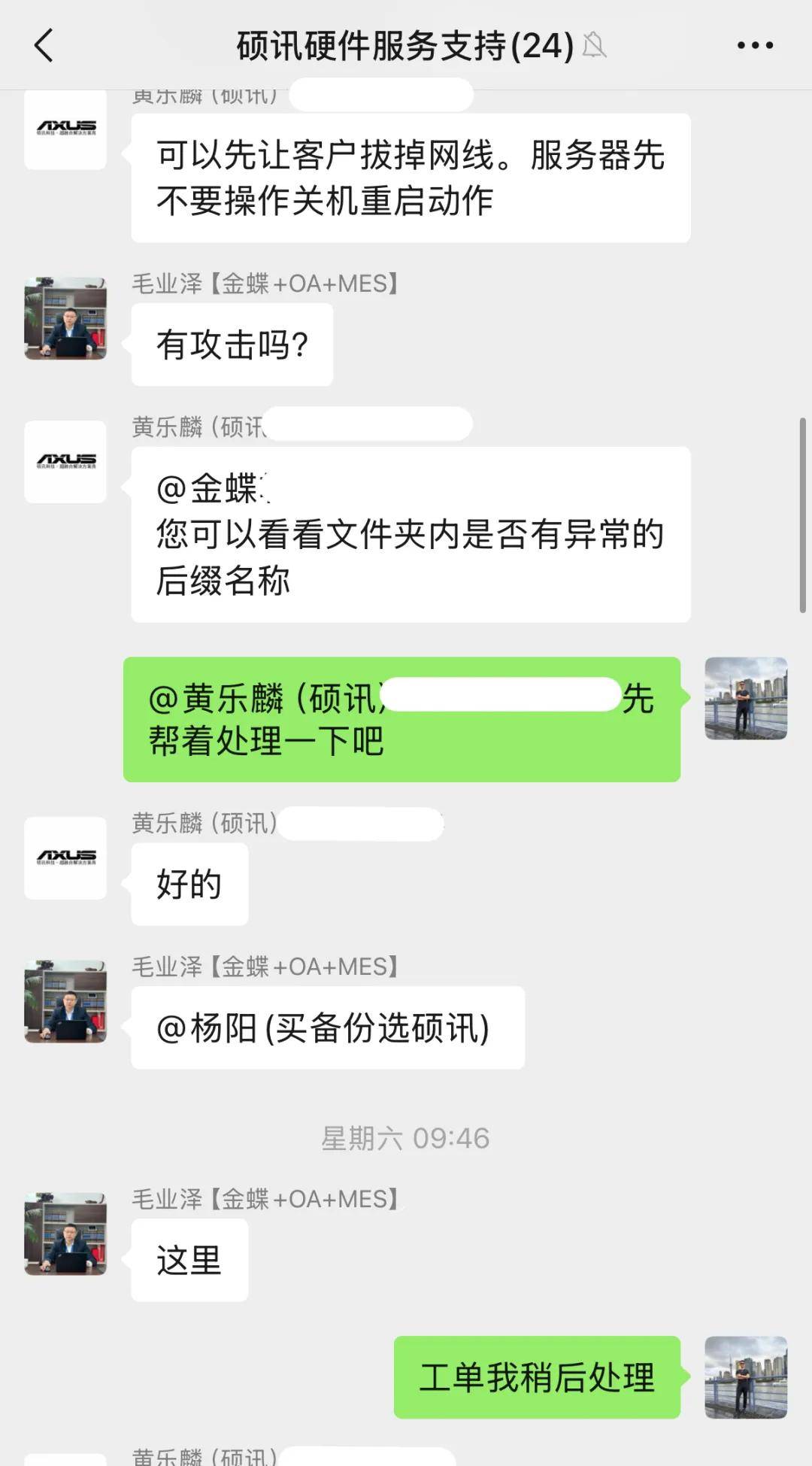This screenshot has width=812, height=1466.
Task: Click the 好的 message bubble
Action: coord(188,884)
